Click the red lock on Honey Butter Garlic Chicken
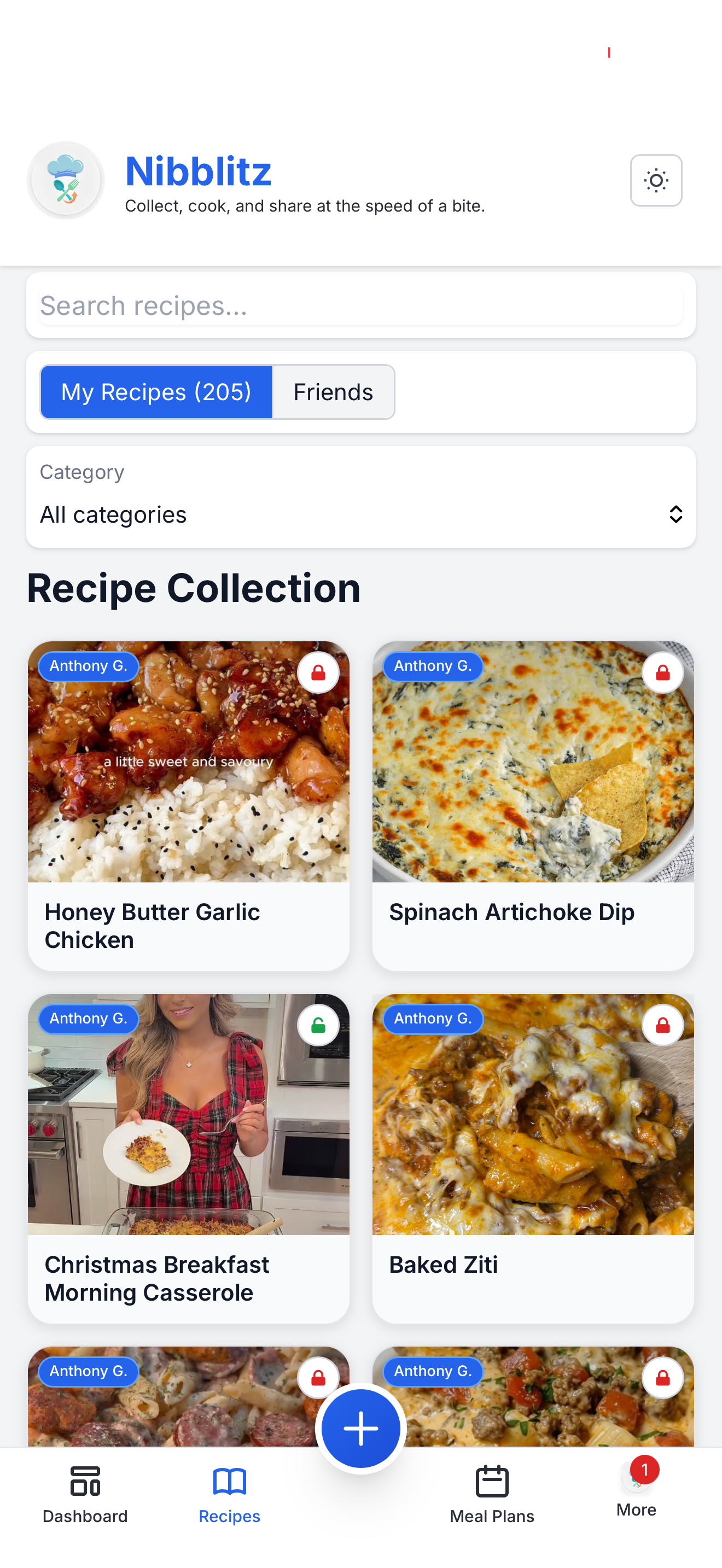This screenshot has width=722, height=1568. [x=318, y=672]
